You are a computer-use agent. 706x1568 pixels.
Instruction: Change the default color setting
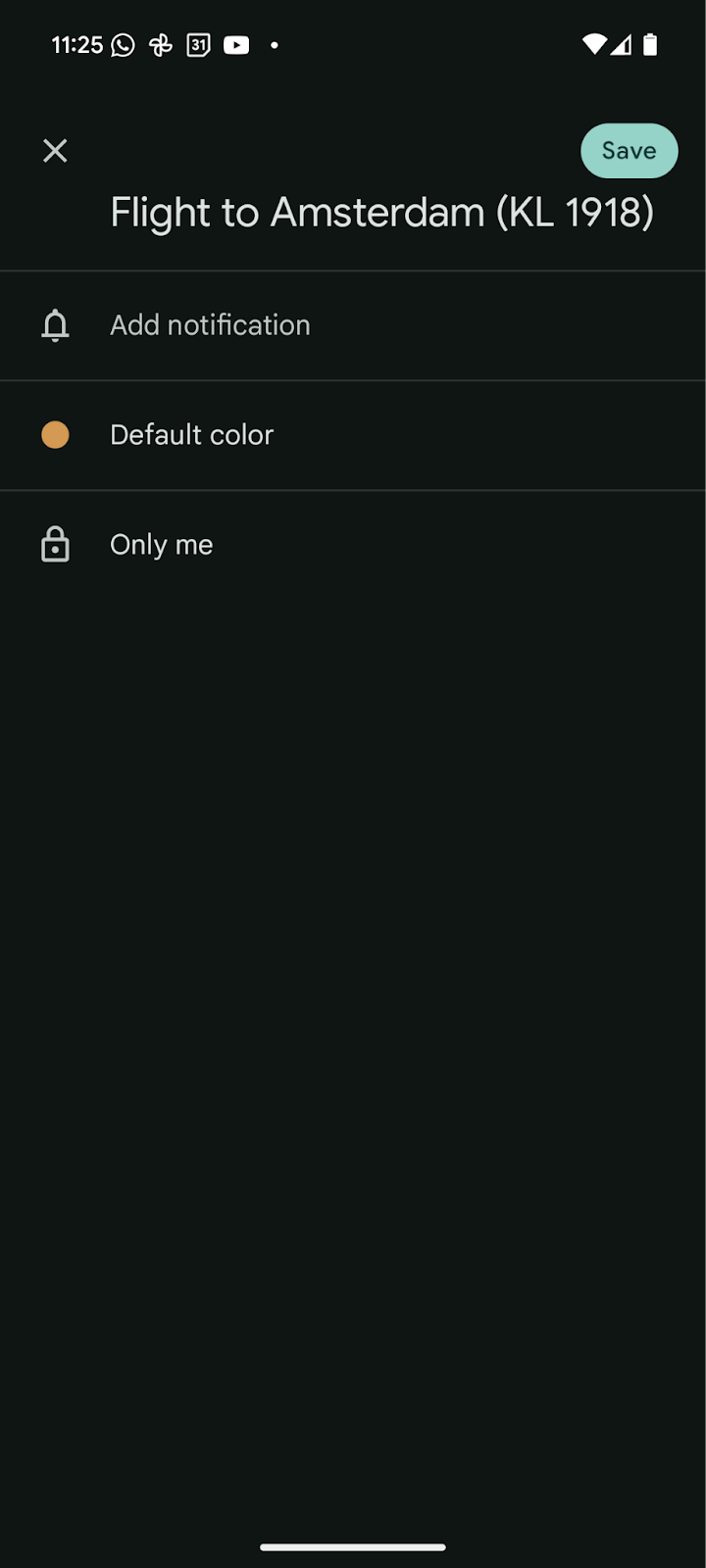(353, 435)
